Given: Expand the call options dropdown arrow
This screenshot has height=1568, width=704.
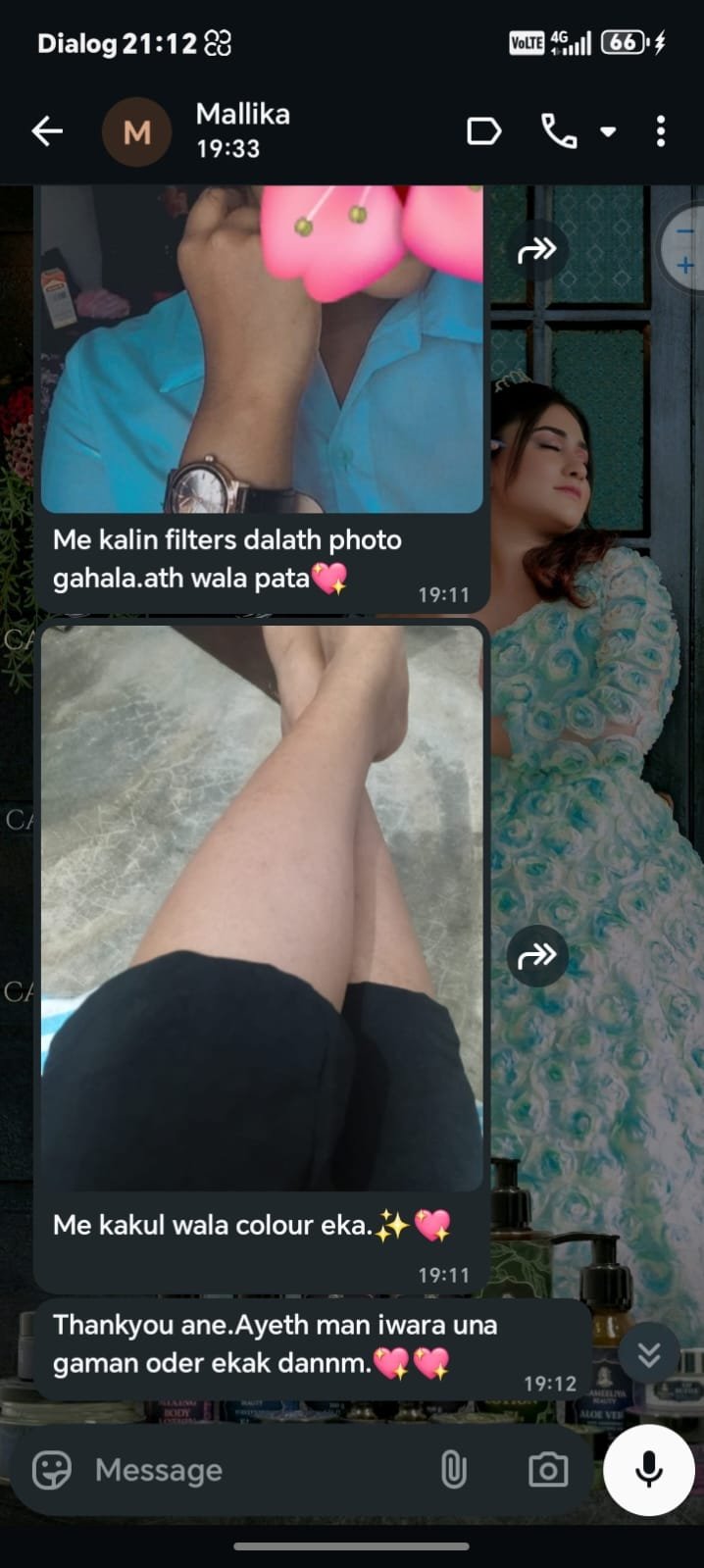Looking at the screenshot, I should pyautogui.click(x=608, y=131).
